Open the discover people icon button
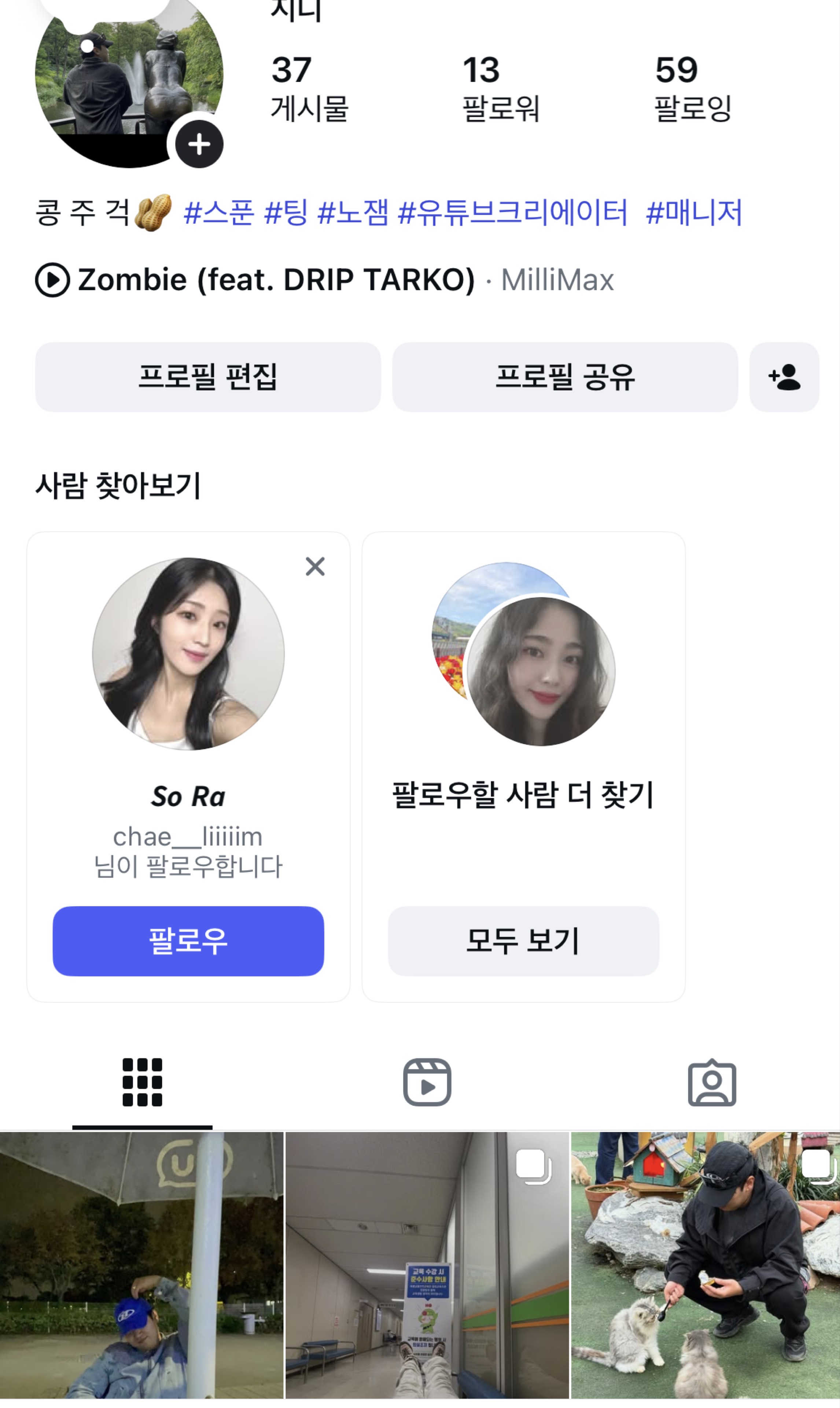Image resolution: width=840 pixels, height=1408 pixels. [784, 377]
